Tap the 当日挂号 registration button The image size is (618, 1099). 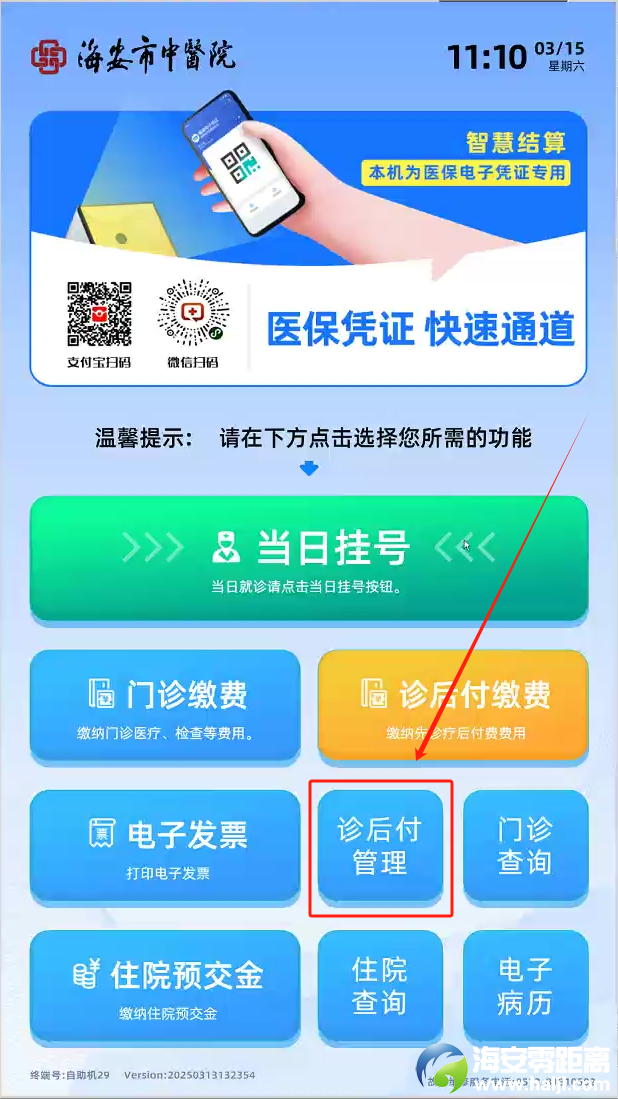coord(309,558)
